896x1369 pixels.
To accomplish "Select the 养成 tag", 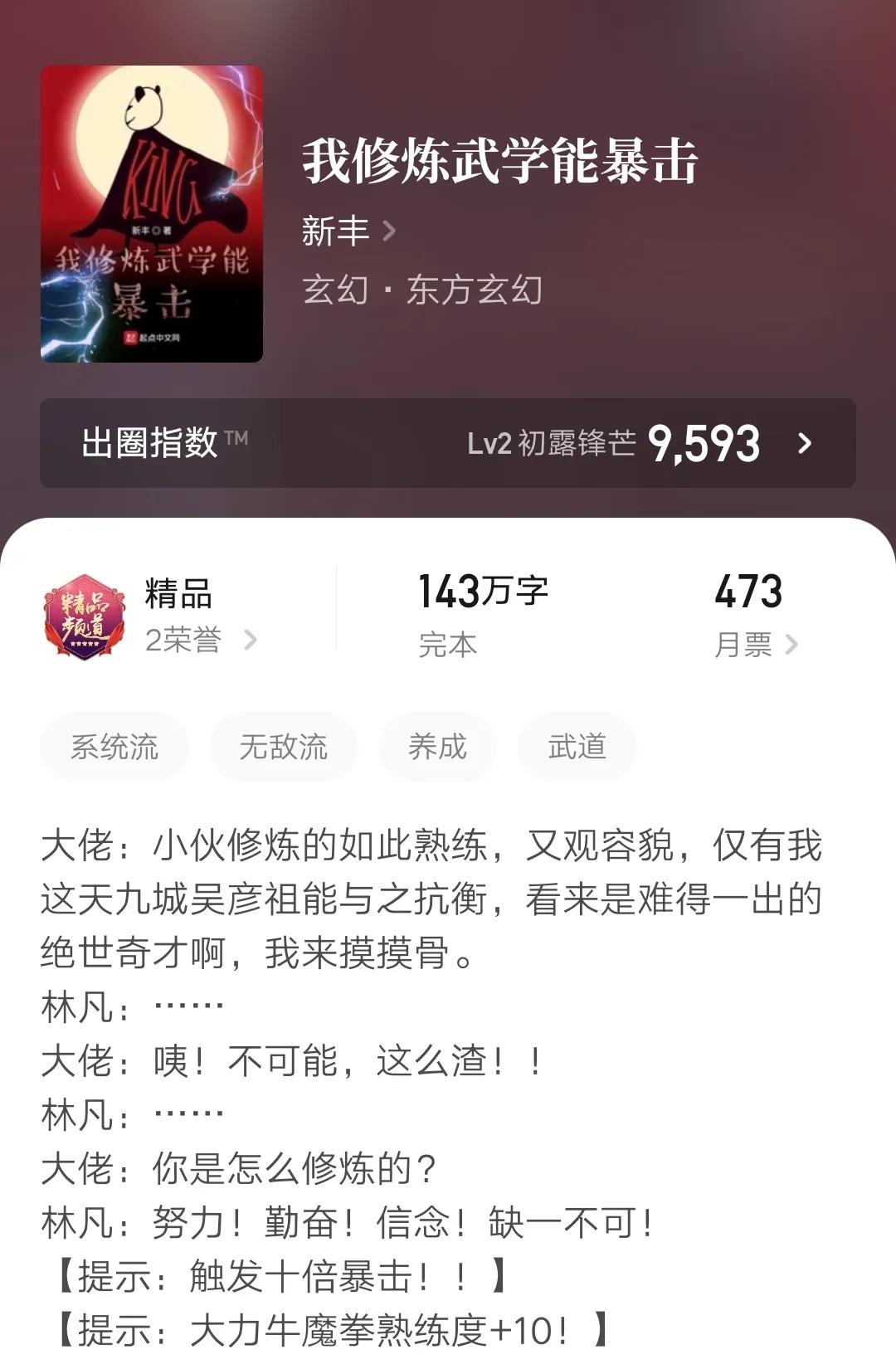I will point(437,747).
